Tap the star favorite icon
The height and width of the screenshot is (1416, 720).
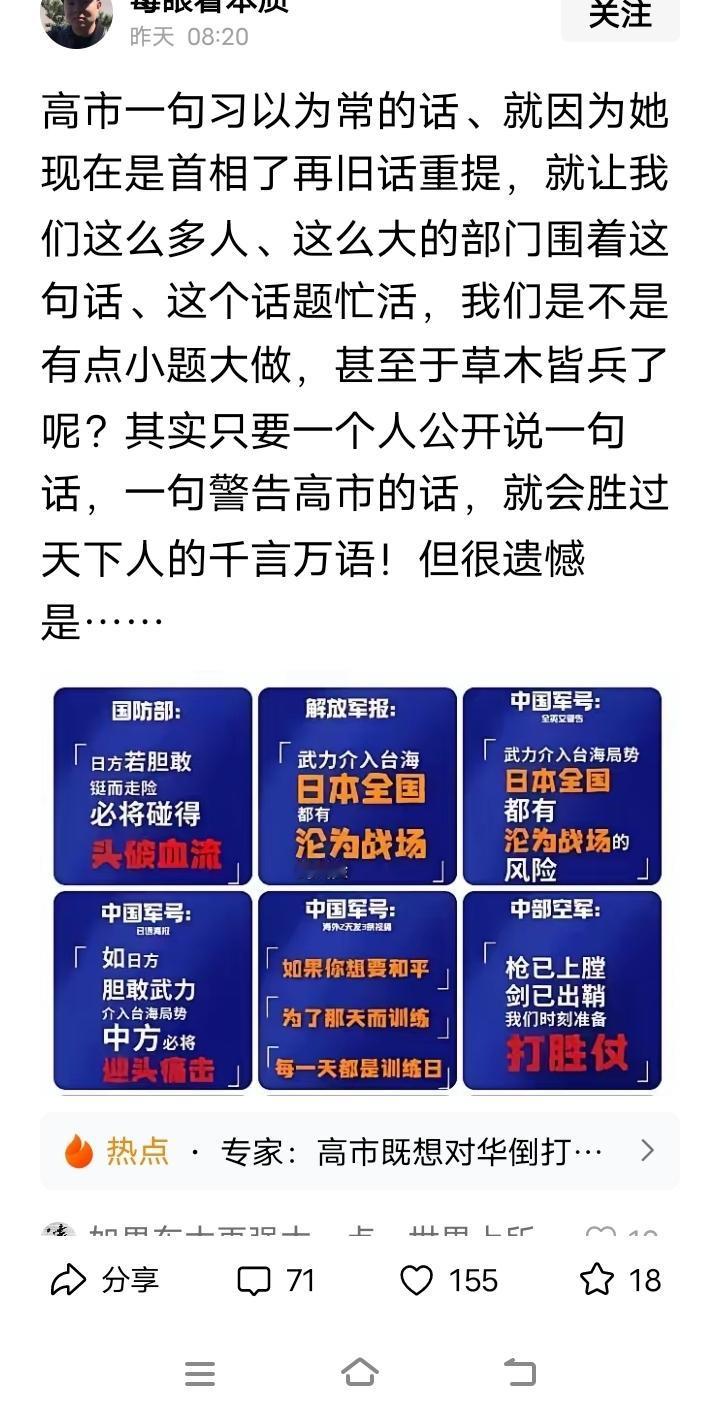click(598, 1279)
